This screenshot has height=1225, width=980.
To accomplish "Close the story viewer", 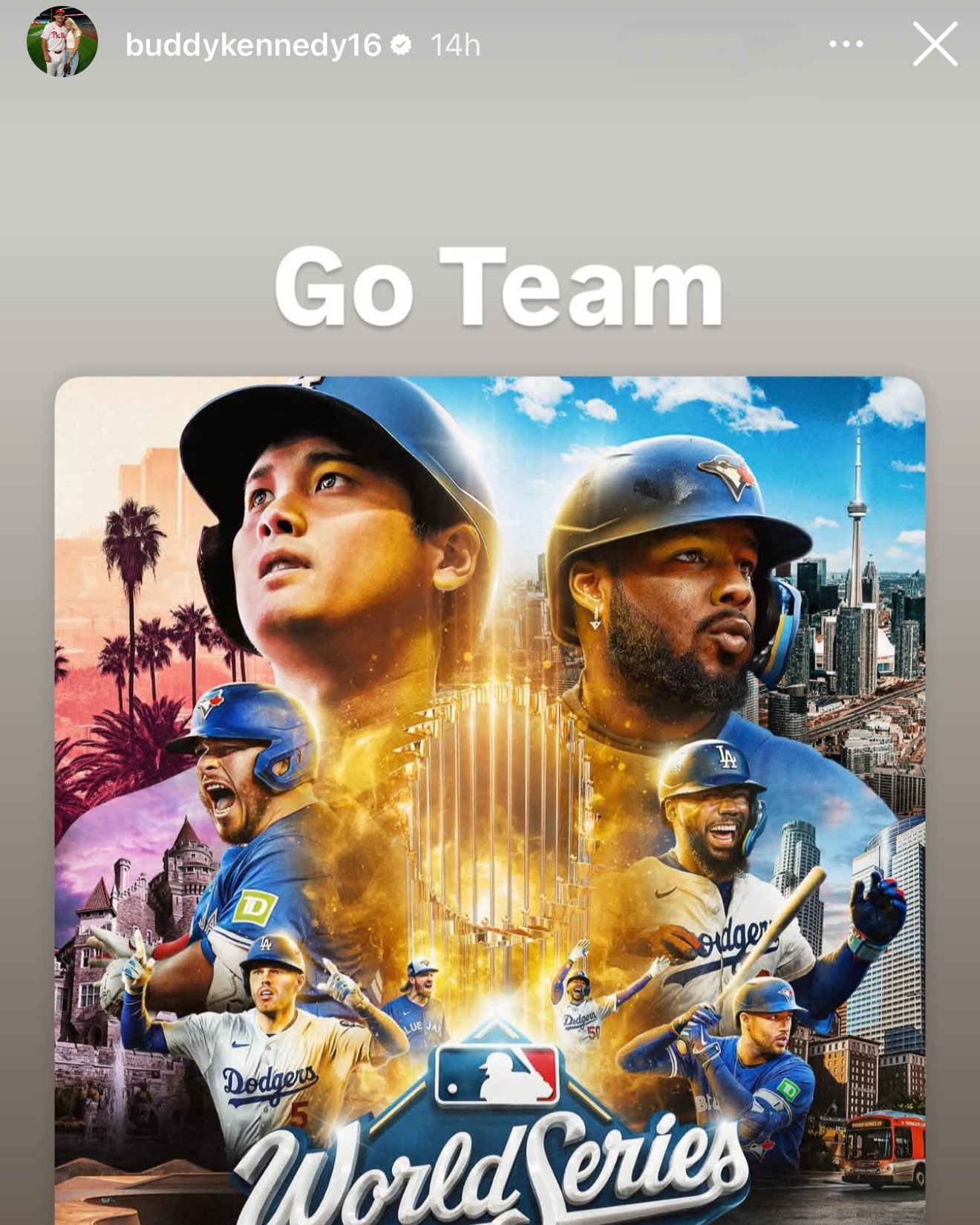I will (934, 45).
